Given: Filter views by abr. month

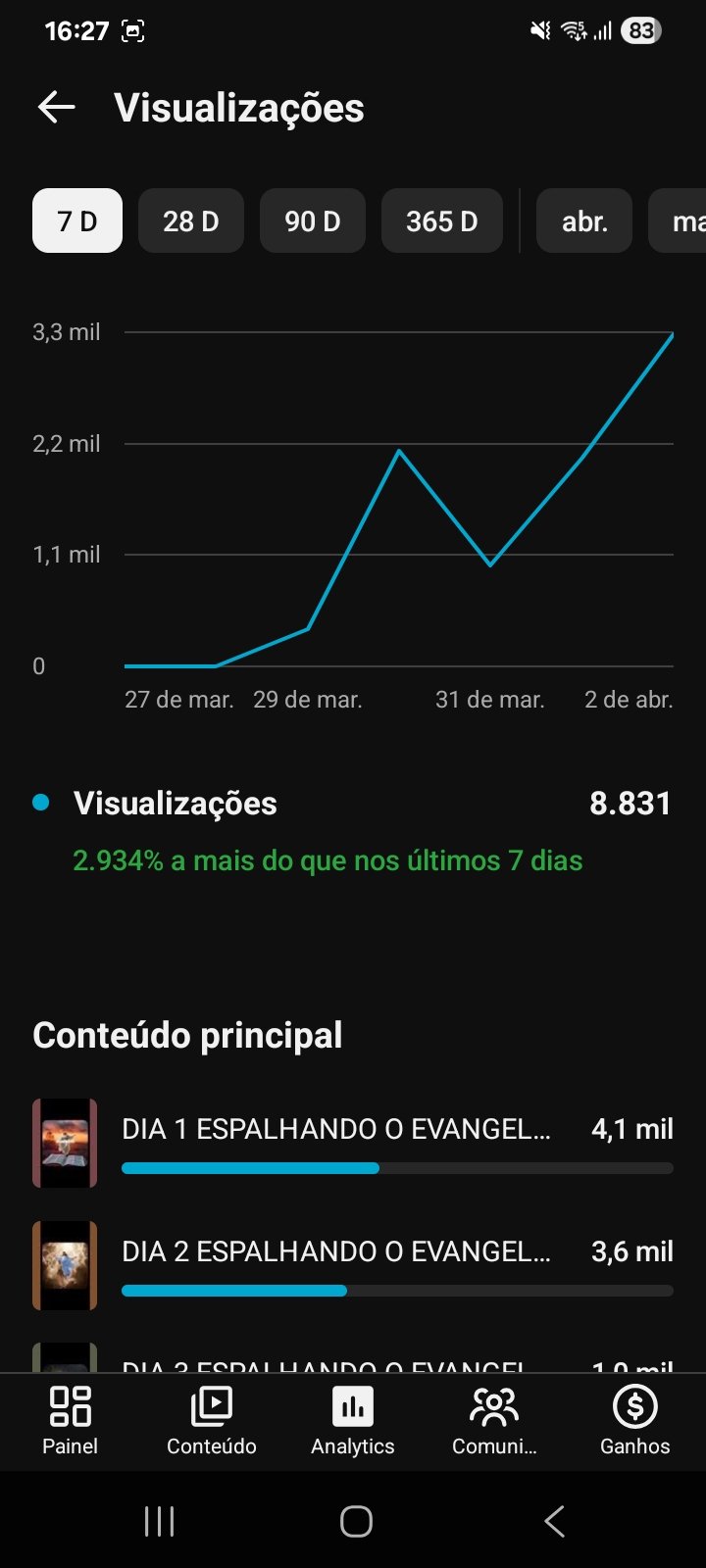Looking at the screenshot, I should pyautogui.click(x=584, y=220).
